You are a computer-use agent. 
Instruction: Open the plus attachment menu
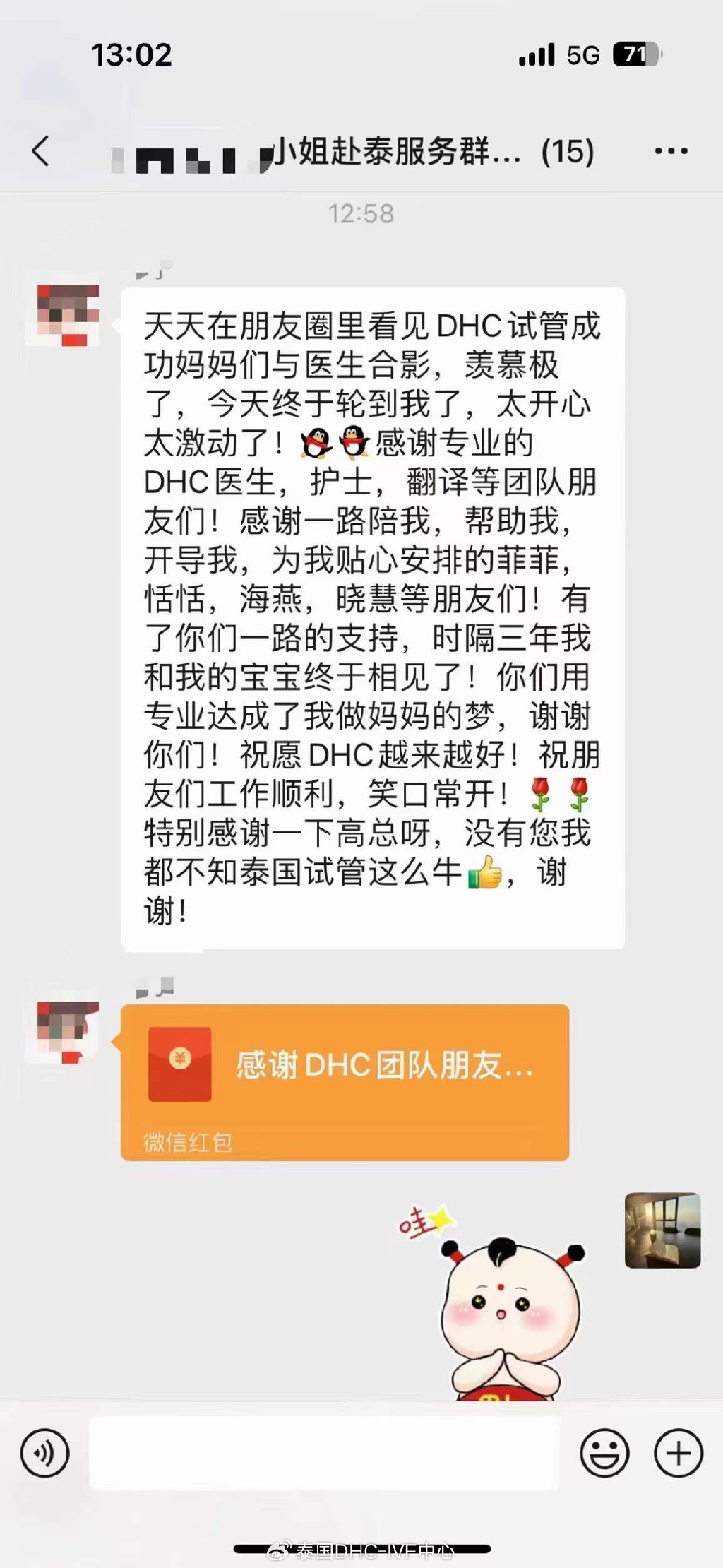coord(679,1454)
